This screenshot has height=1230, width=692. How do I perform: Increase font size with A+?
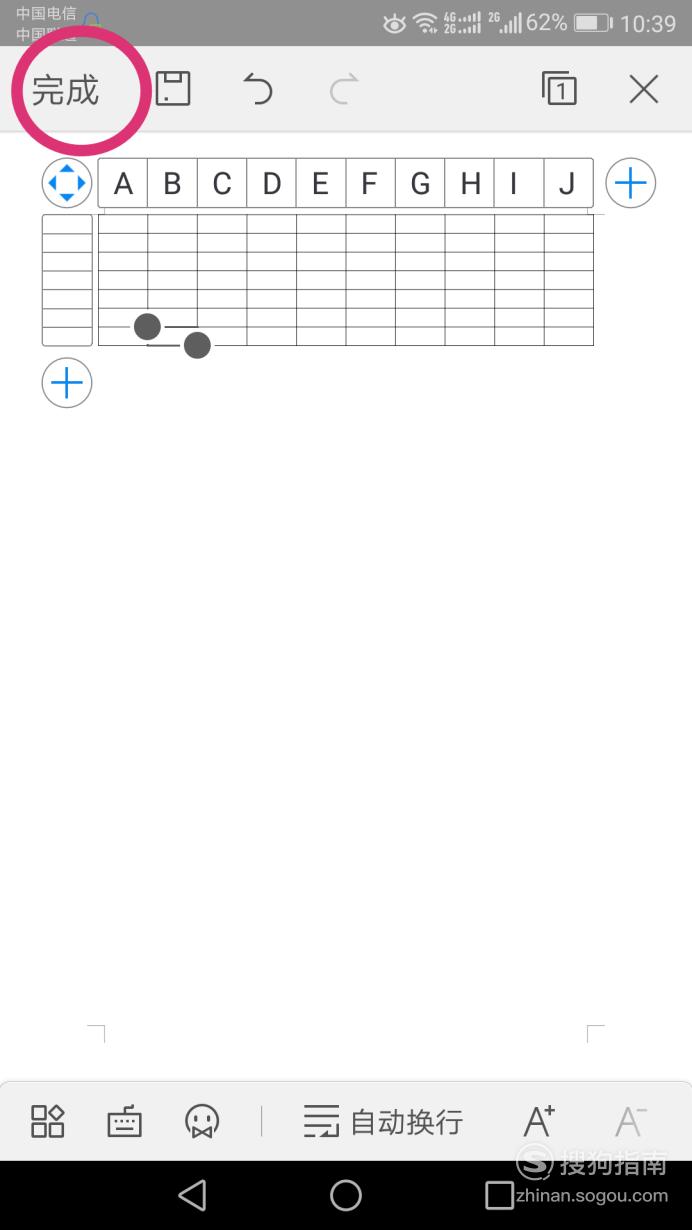(539, 1121)
